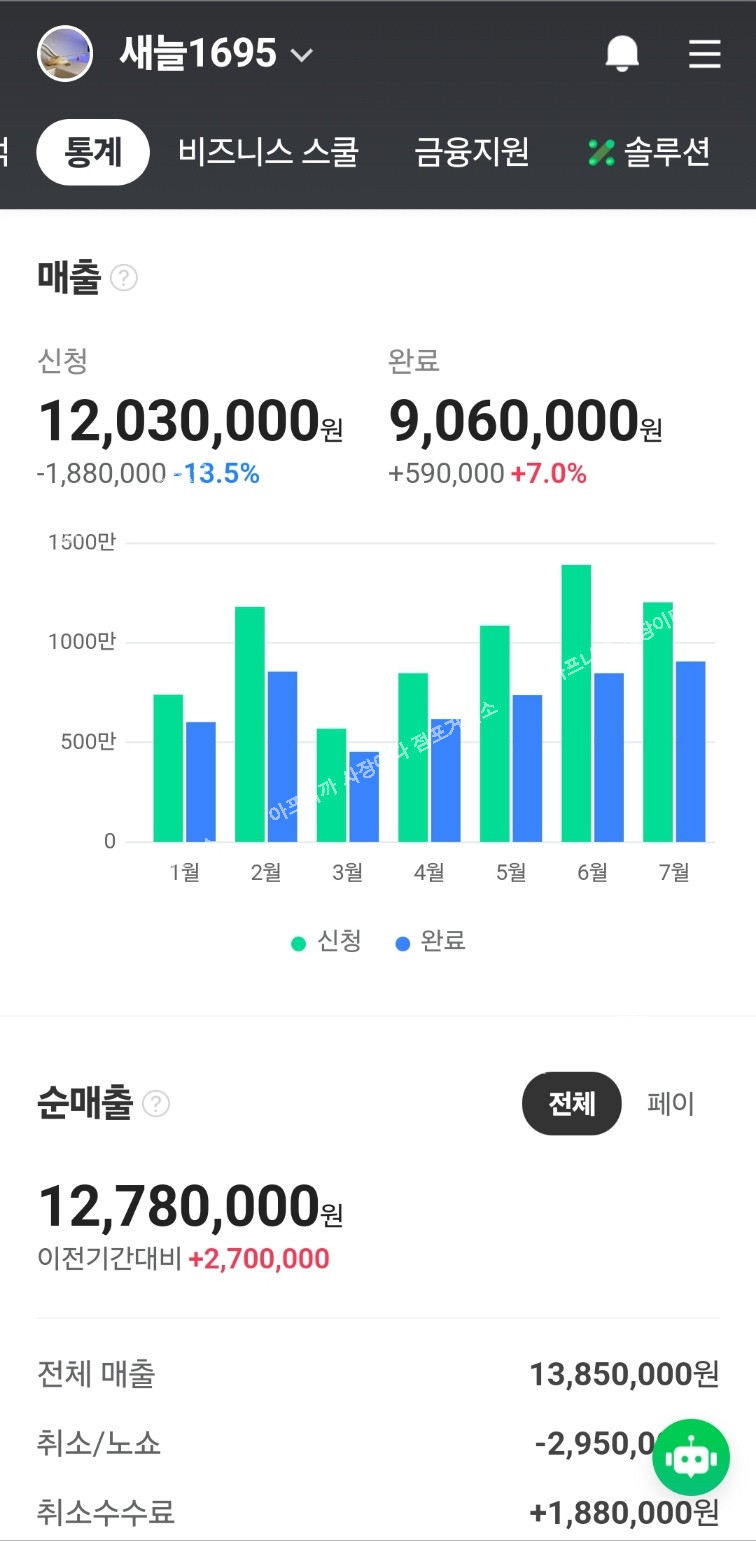Select the 전체 filter for 순매출
Screen dimensions: 756x1541
pos(571,1103)
